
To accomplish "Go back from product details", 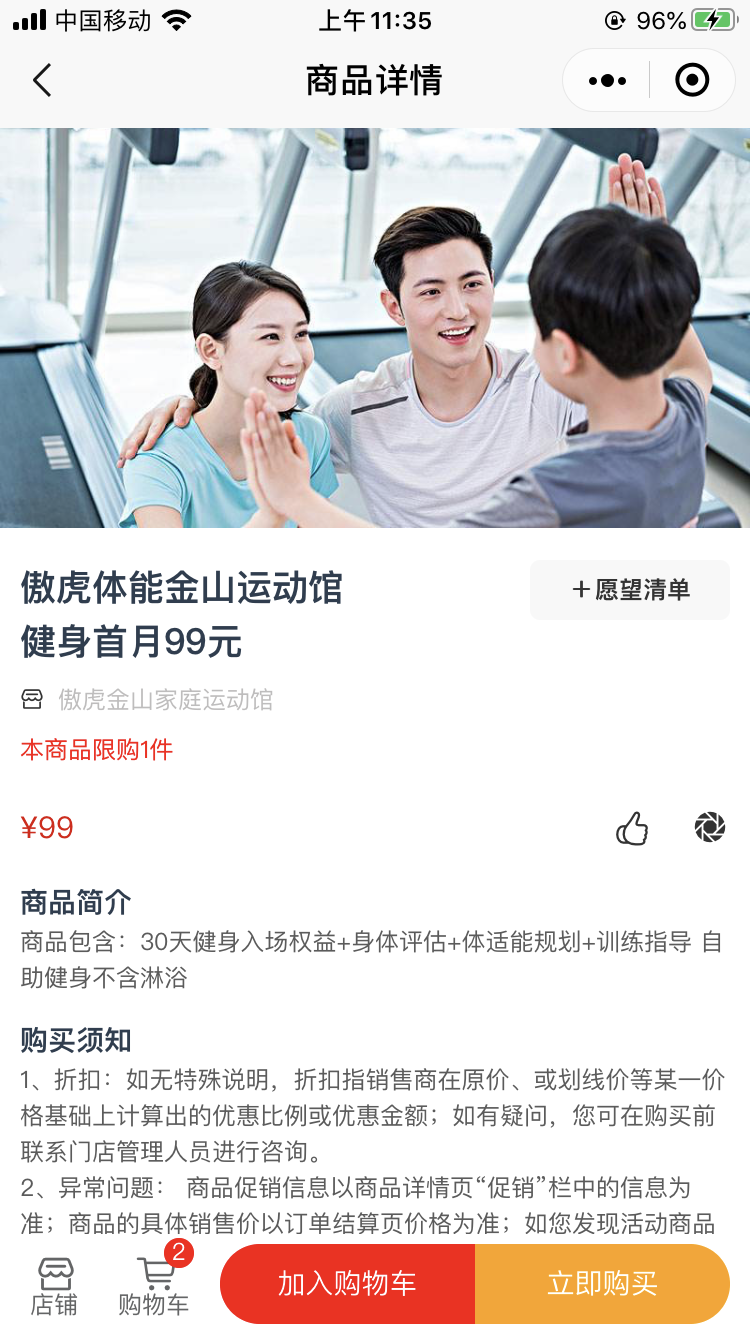I will pos(42,80).
